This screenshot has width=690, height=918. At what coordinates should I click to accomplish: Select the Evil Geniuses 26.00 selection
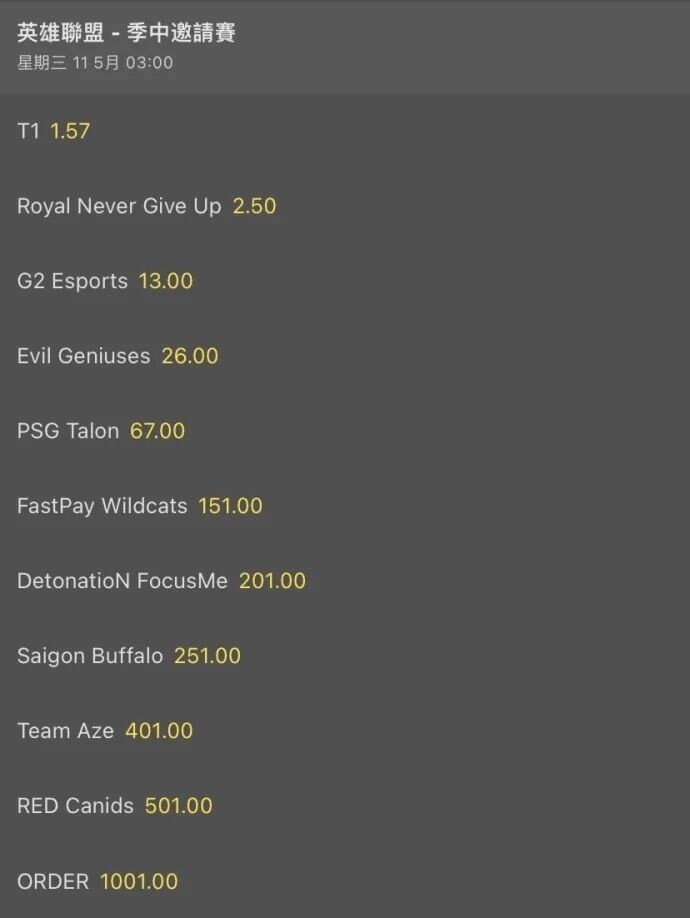click(190, 356)
